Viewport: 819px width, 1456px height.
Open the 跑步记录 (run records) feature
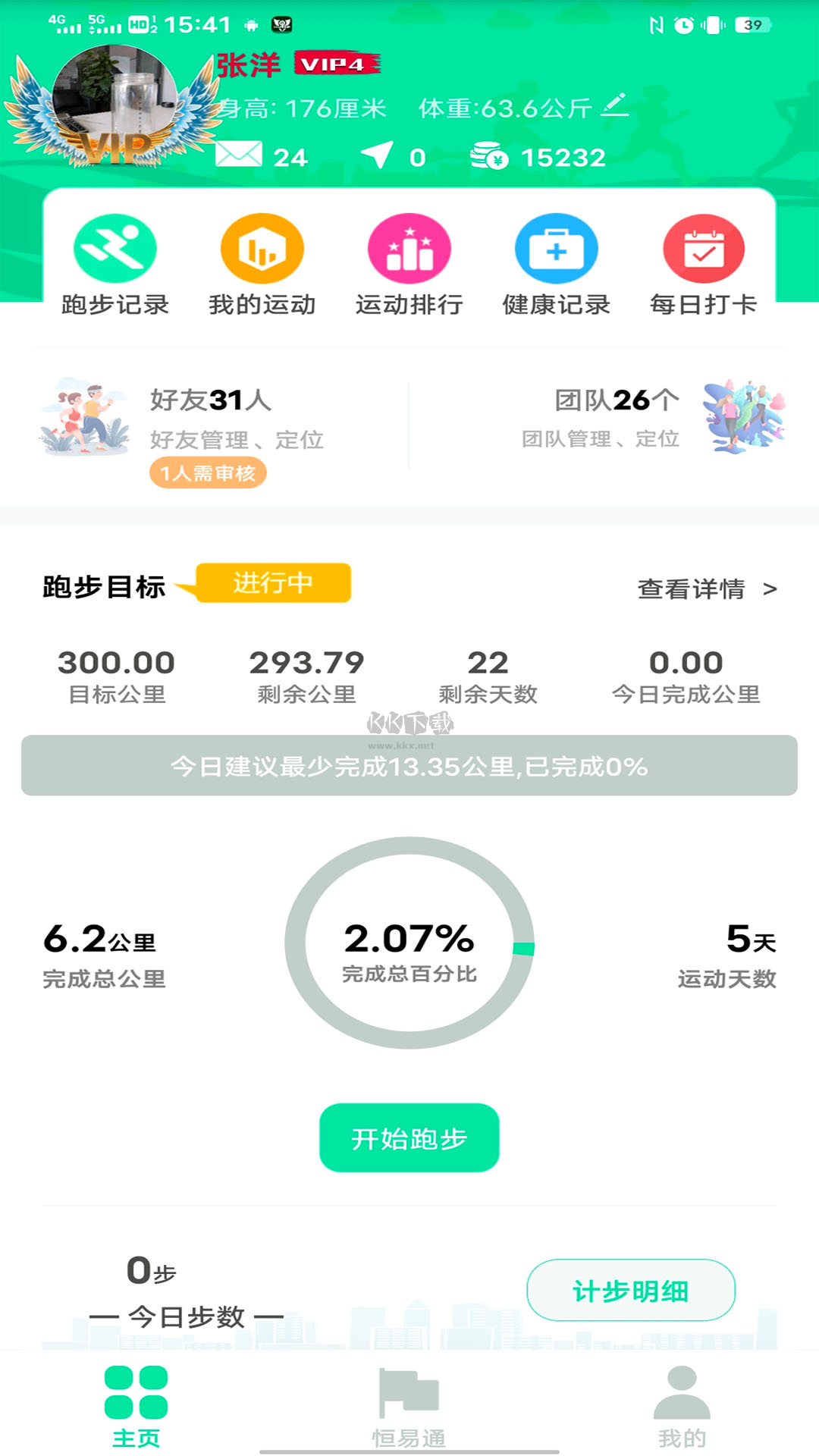115,262
